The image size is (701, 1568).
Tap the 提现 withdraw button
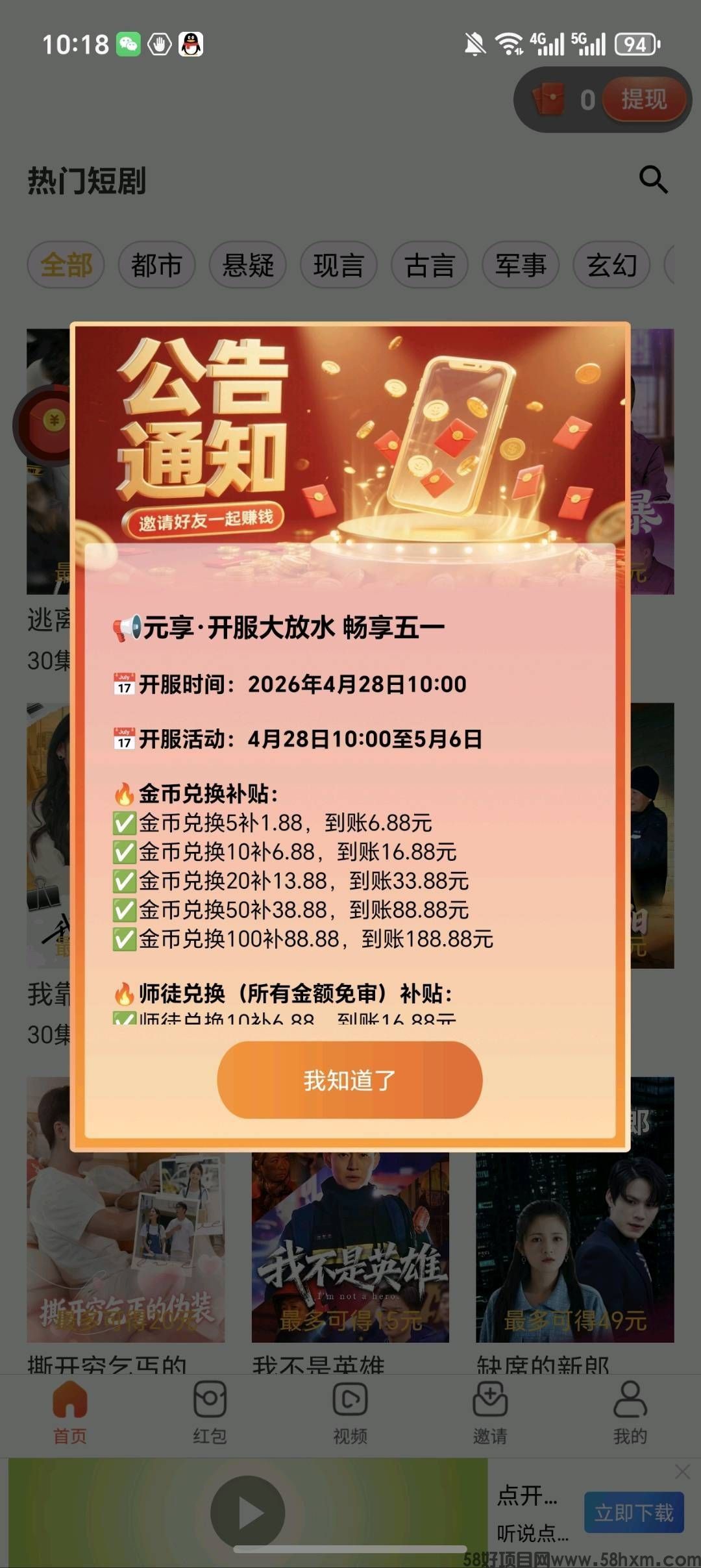(644, 100)
